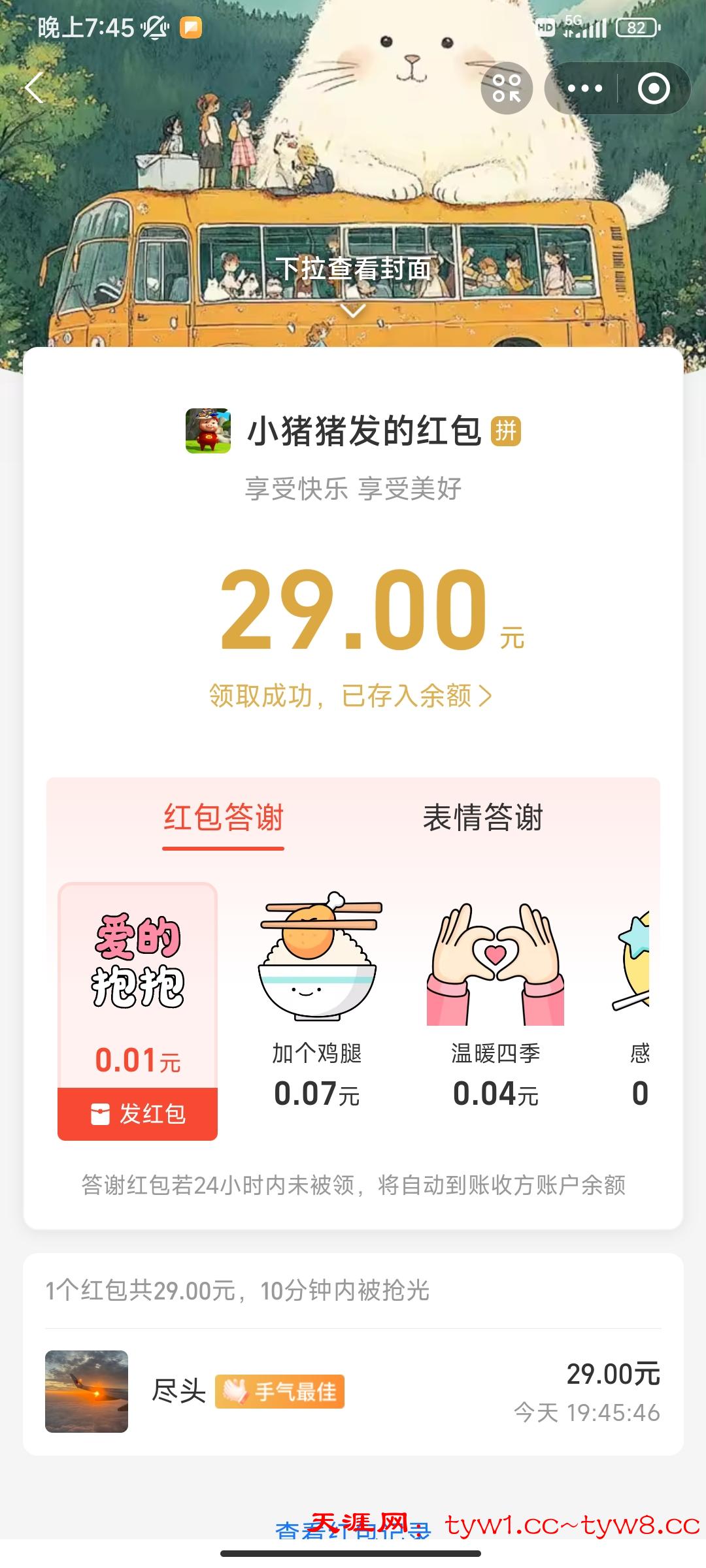Send the 0.01元 thank-you via 发红包

pyautogui.click(x=138, y=1114)
